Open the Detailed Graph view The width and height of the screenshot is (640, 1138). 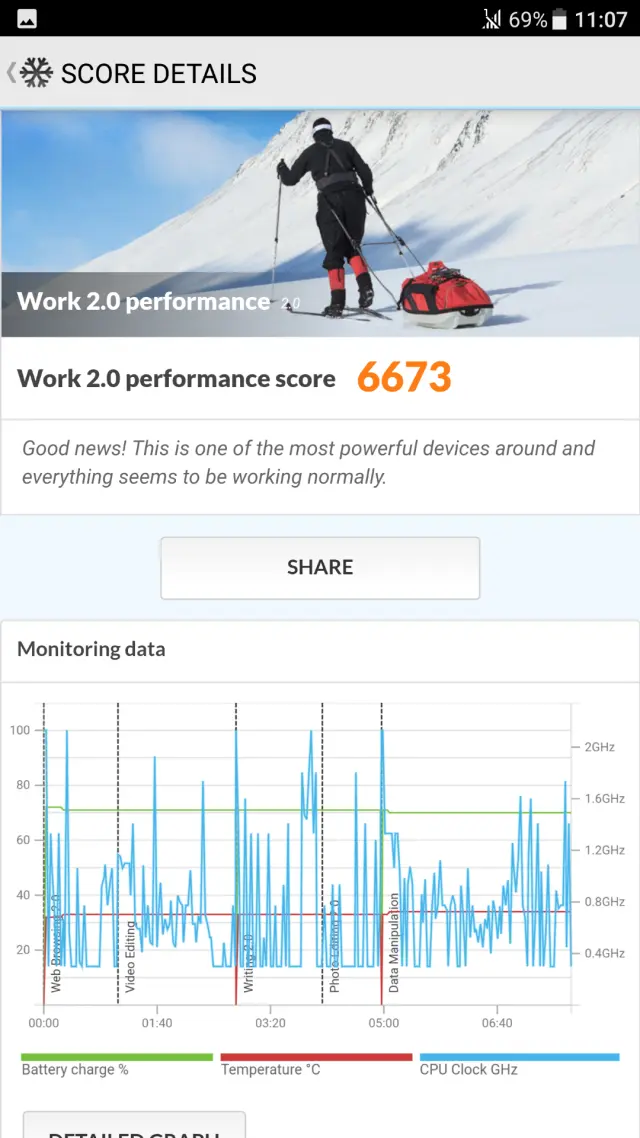coord(134,1128)
